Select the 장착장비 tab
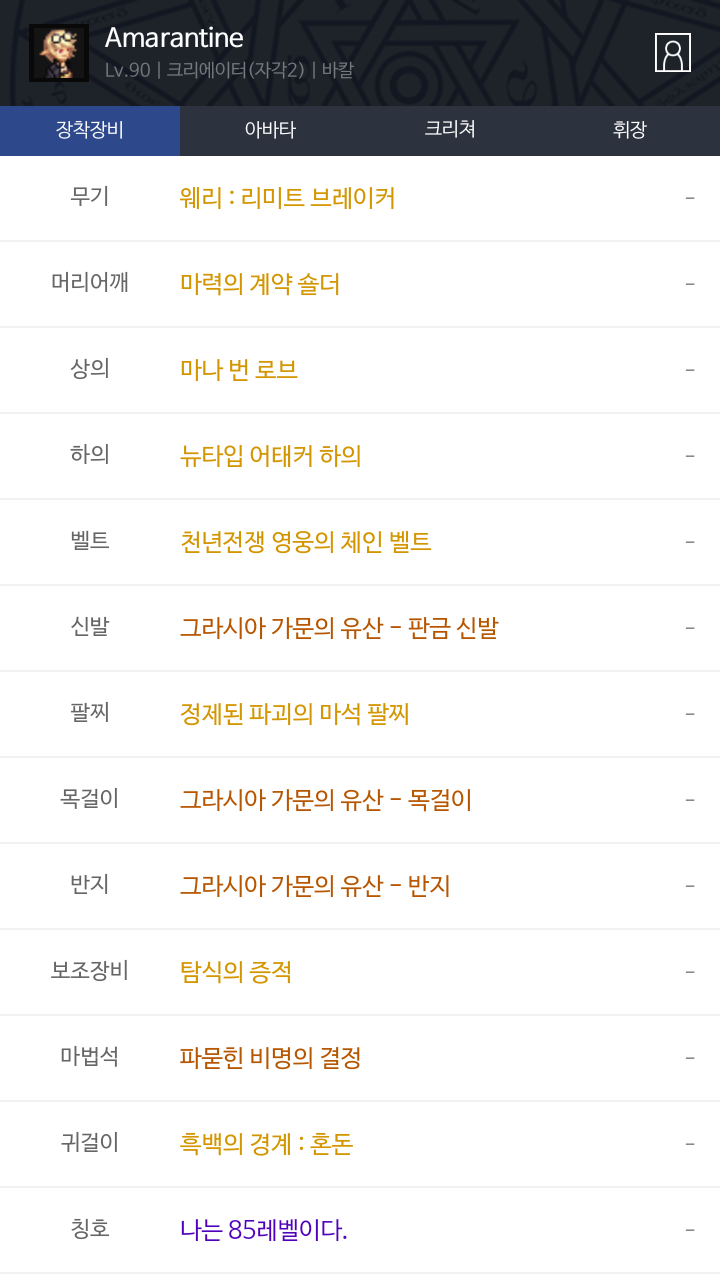This screenshot has width=720, height=1280. [90, 130]
